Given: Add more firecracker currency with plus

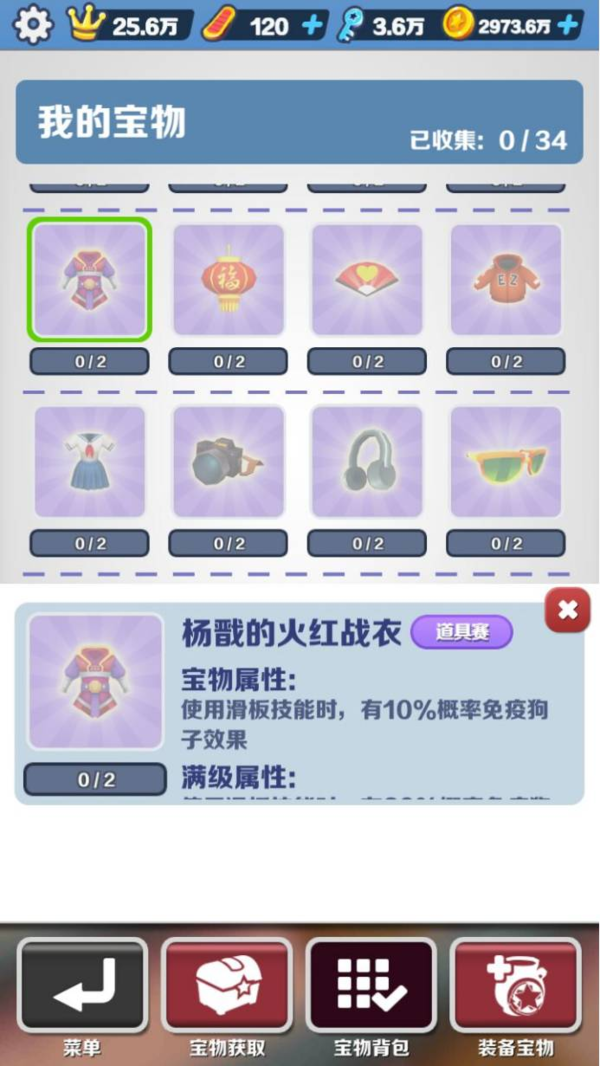Looking at the screenshot, I should [x=313, y=25].
